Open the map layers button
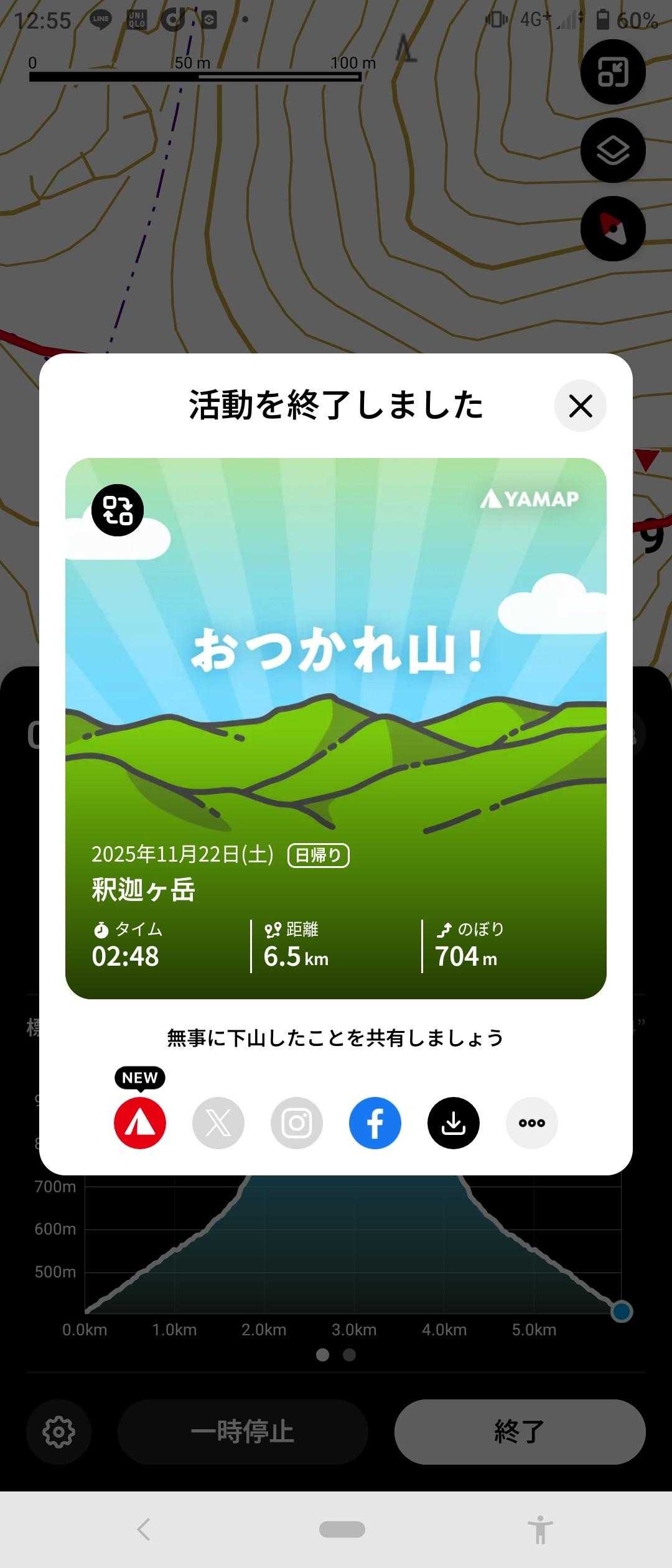Viewport: 672px width, 1568px height. tap(613, 151)
